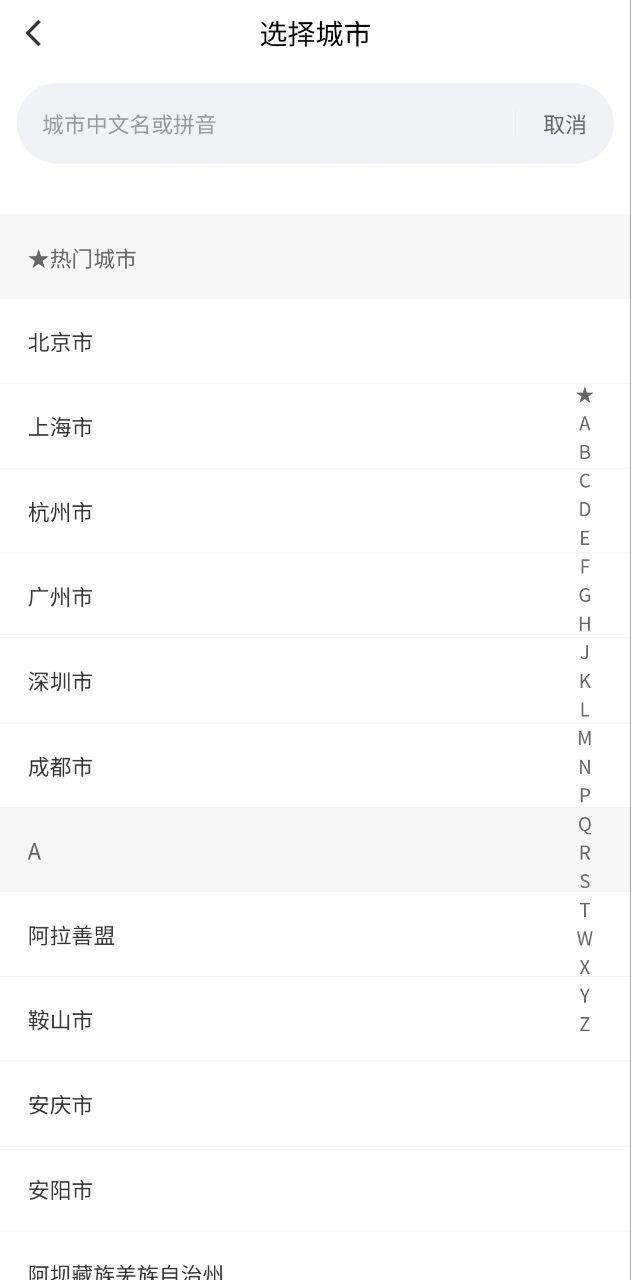Choose 深圳市 from the list
Image resolution: width=631 pixels, height=1280 pixels.
[60, 682]
